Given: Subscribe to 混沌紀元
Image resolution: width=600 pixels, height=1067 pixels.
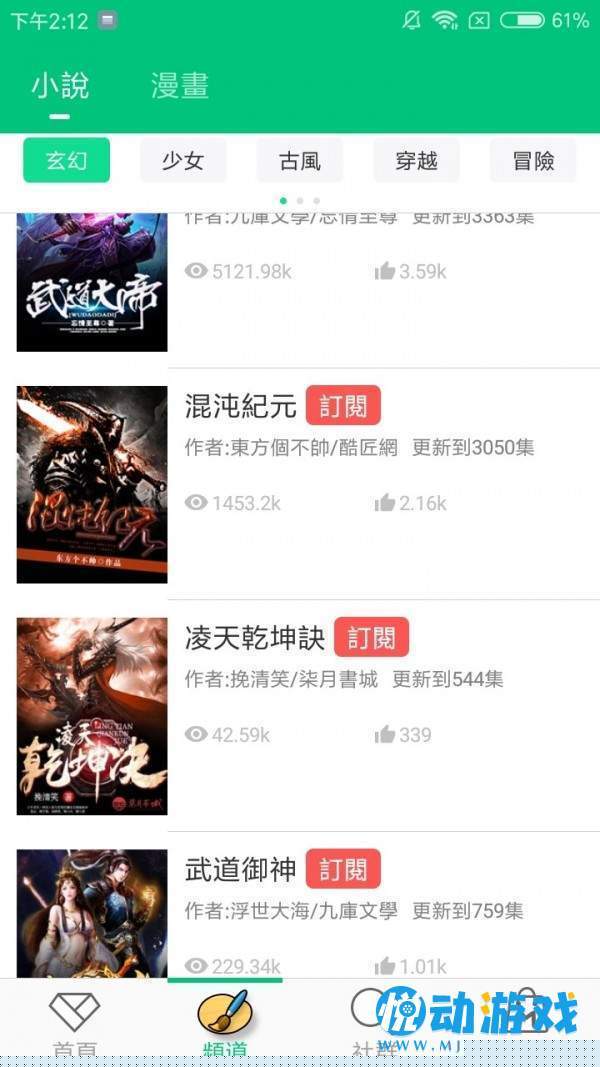Looking at the screenshot, I should click(344, 406).
